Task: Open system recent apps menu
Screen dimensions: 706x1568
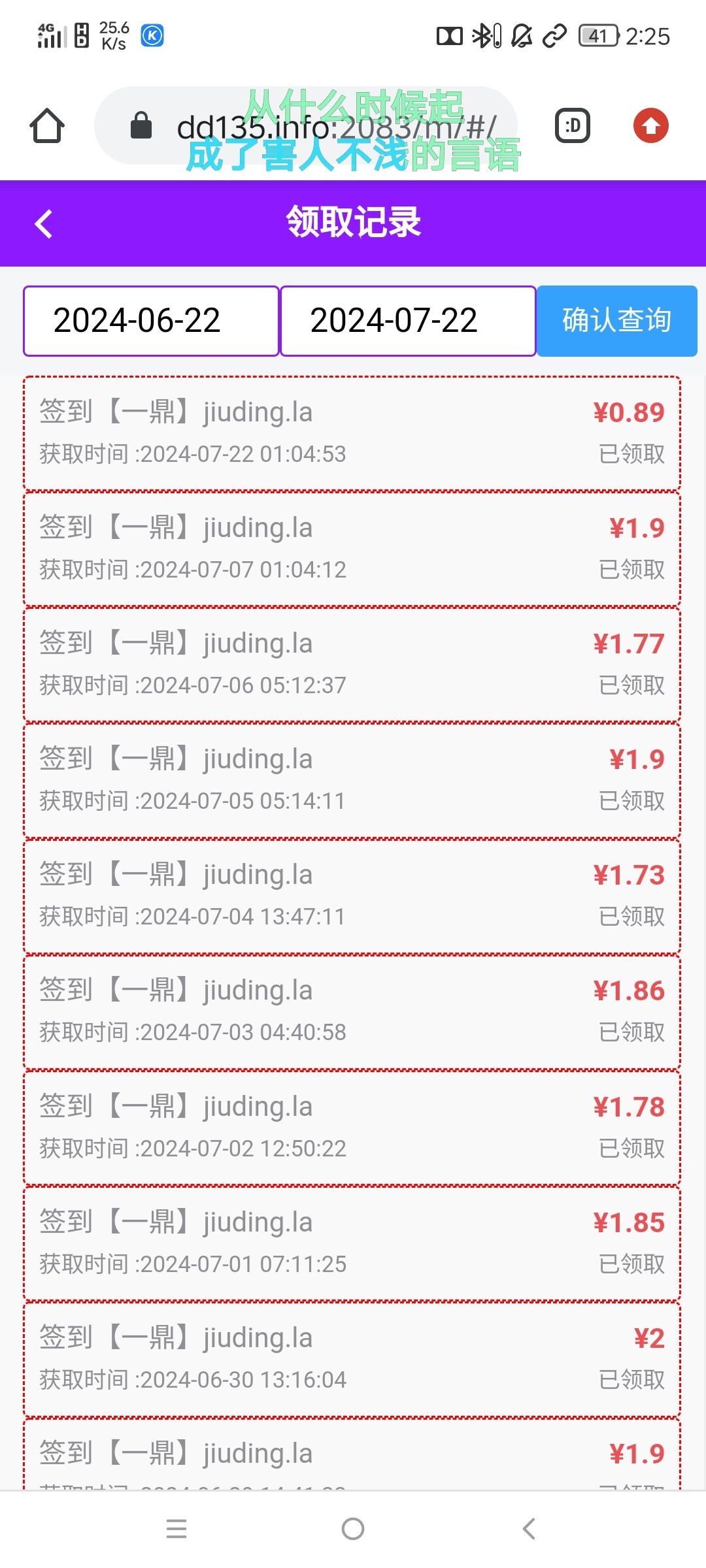Action: pos(176,1529)
